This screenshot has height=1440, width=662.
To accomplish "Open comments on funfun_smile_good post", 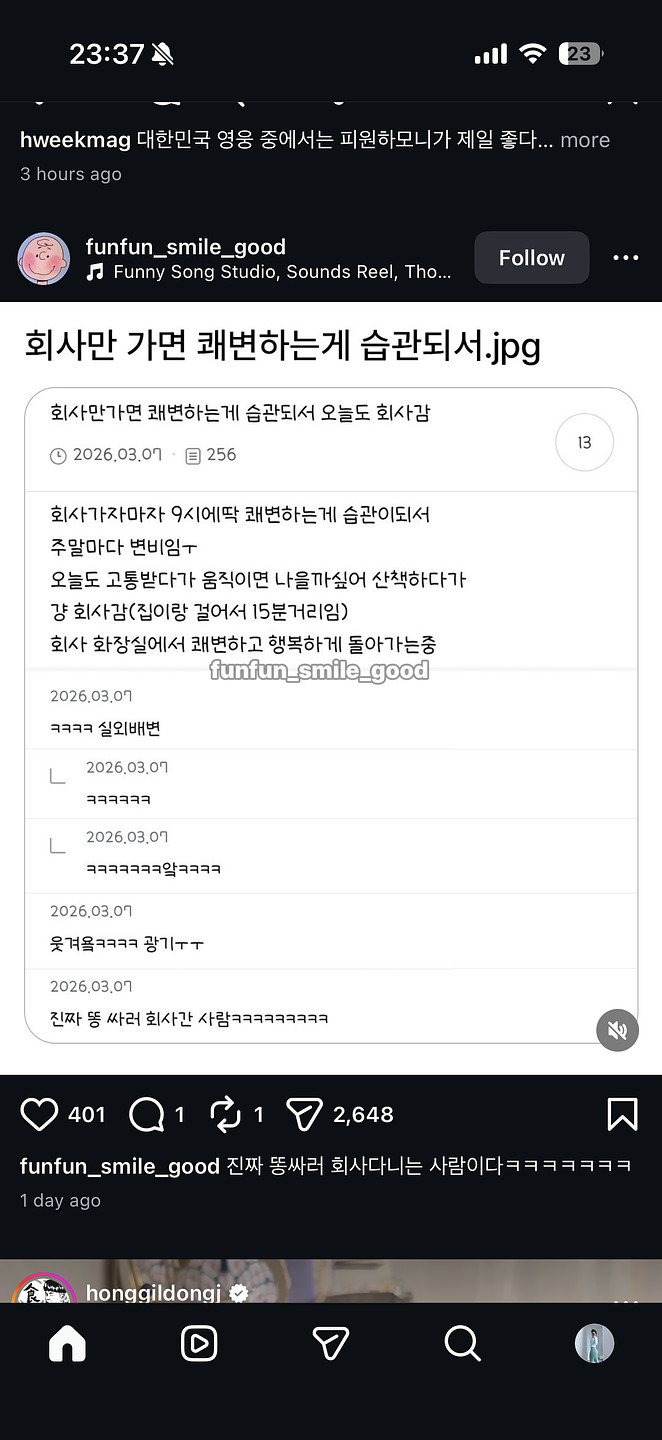I will (x=147, y=1114).
